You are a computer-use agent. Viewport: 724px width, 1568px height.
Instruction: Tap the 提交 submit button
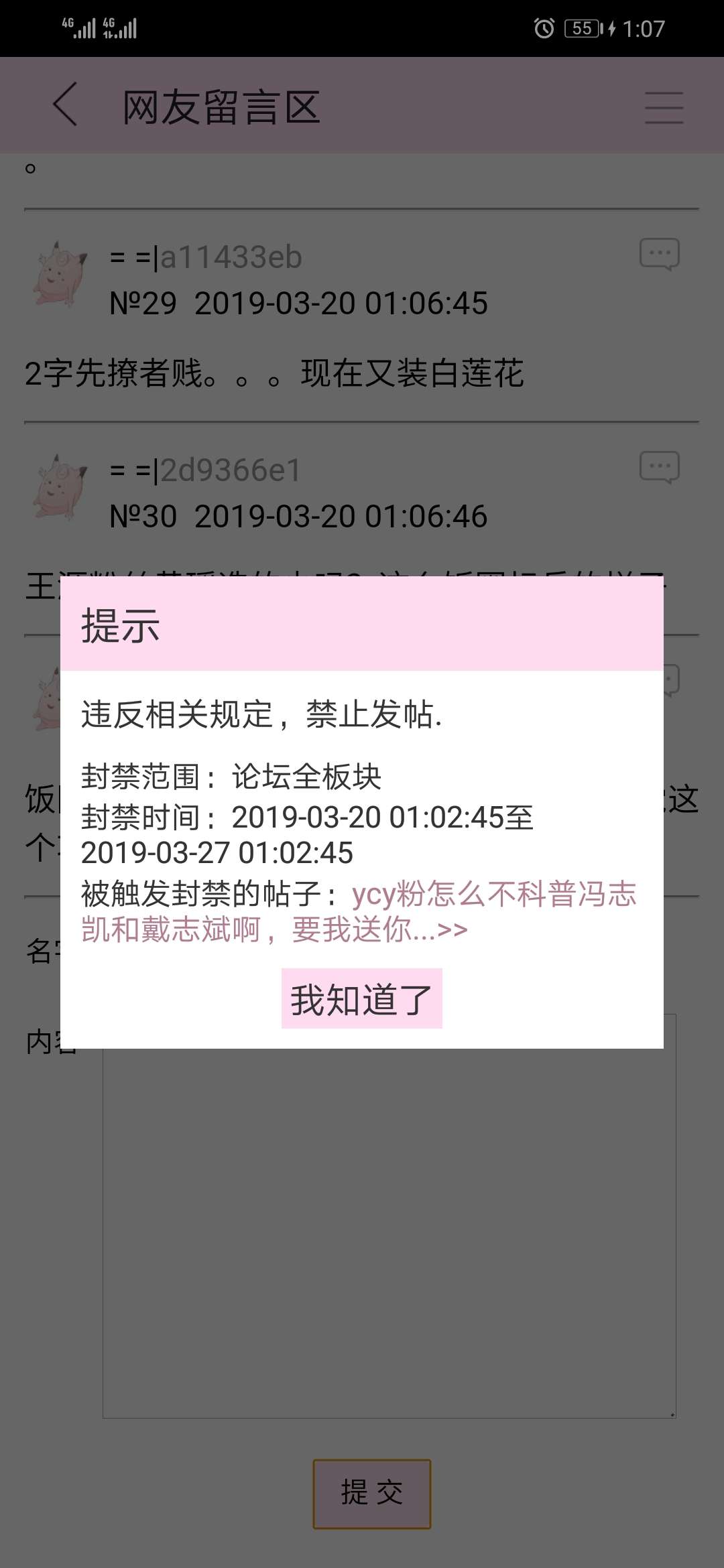(x=372, y=1494)
